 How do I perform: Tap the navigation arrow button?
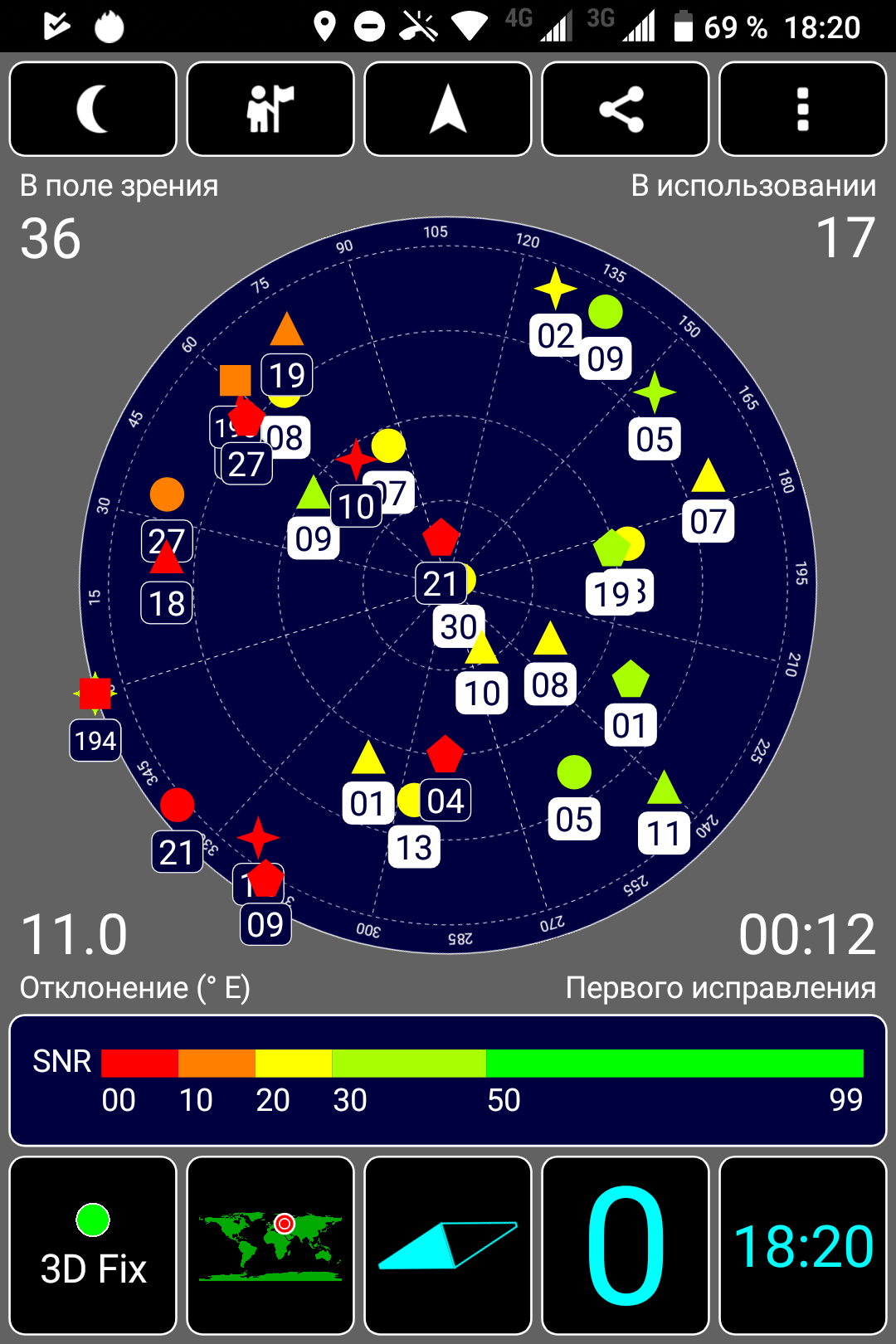click(x=448, y=109)
